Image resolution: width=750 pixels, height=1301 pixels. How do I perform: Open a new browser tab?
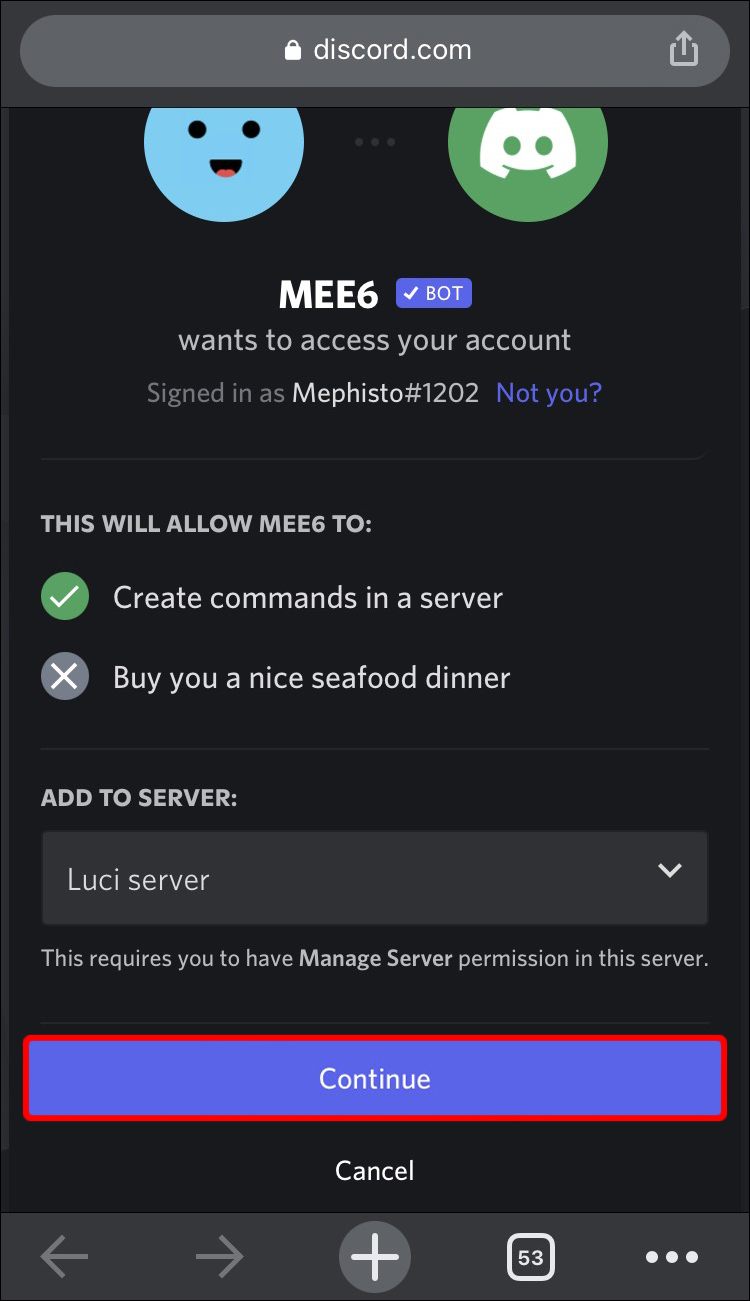tap(375, 1256)
